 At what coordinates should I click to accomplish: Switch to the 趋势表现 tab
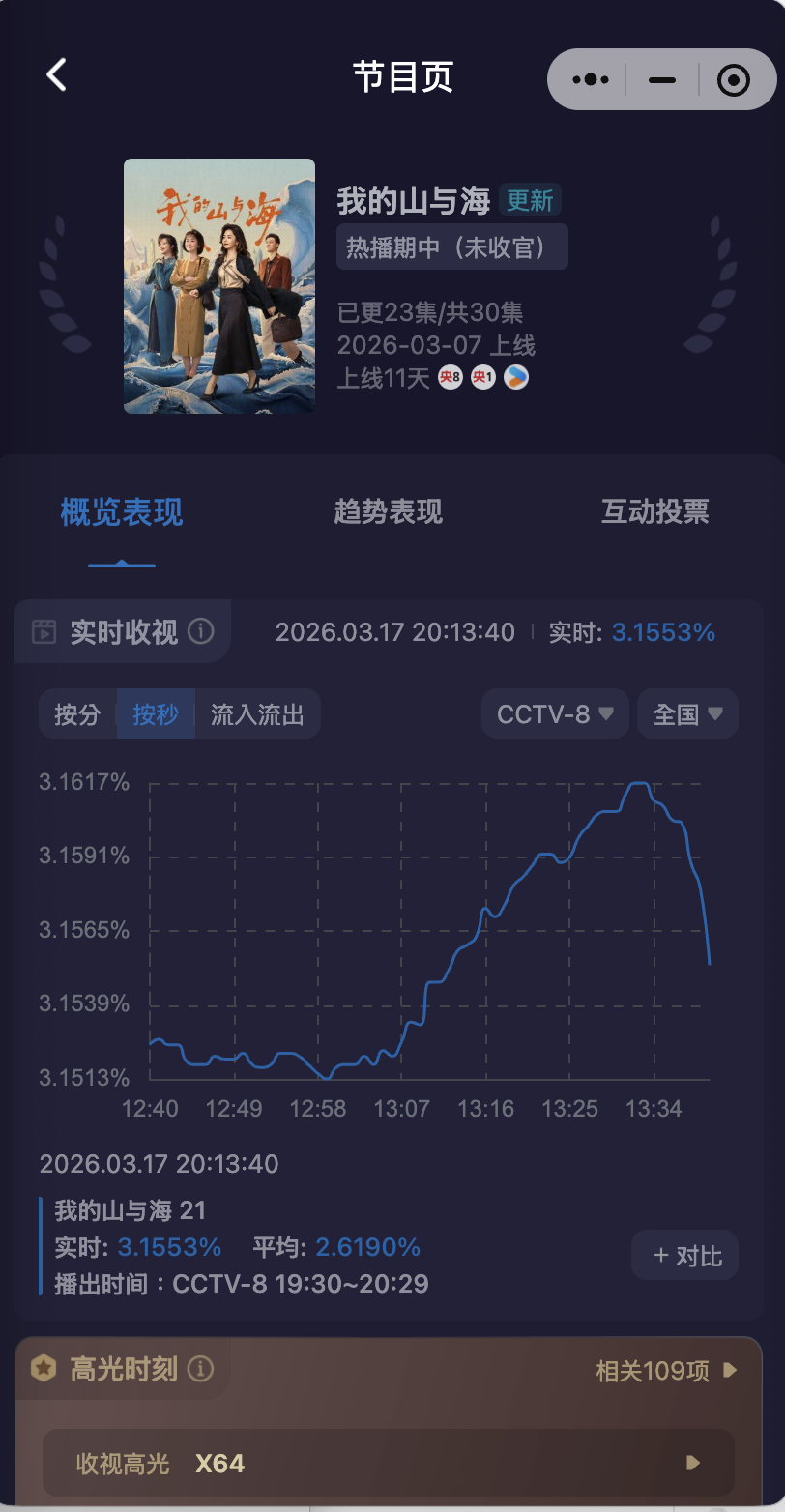(x=388, y=513)
